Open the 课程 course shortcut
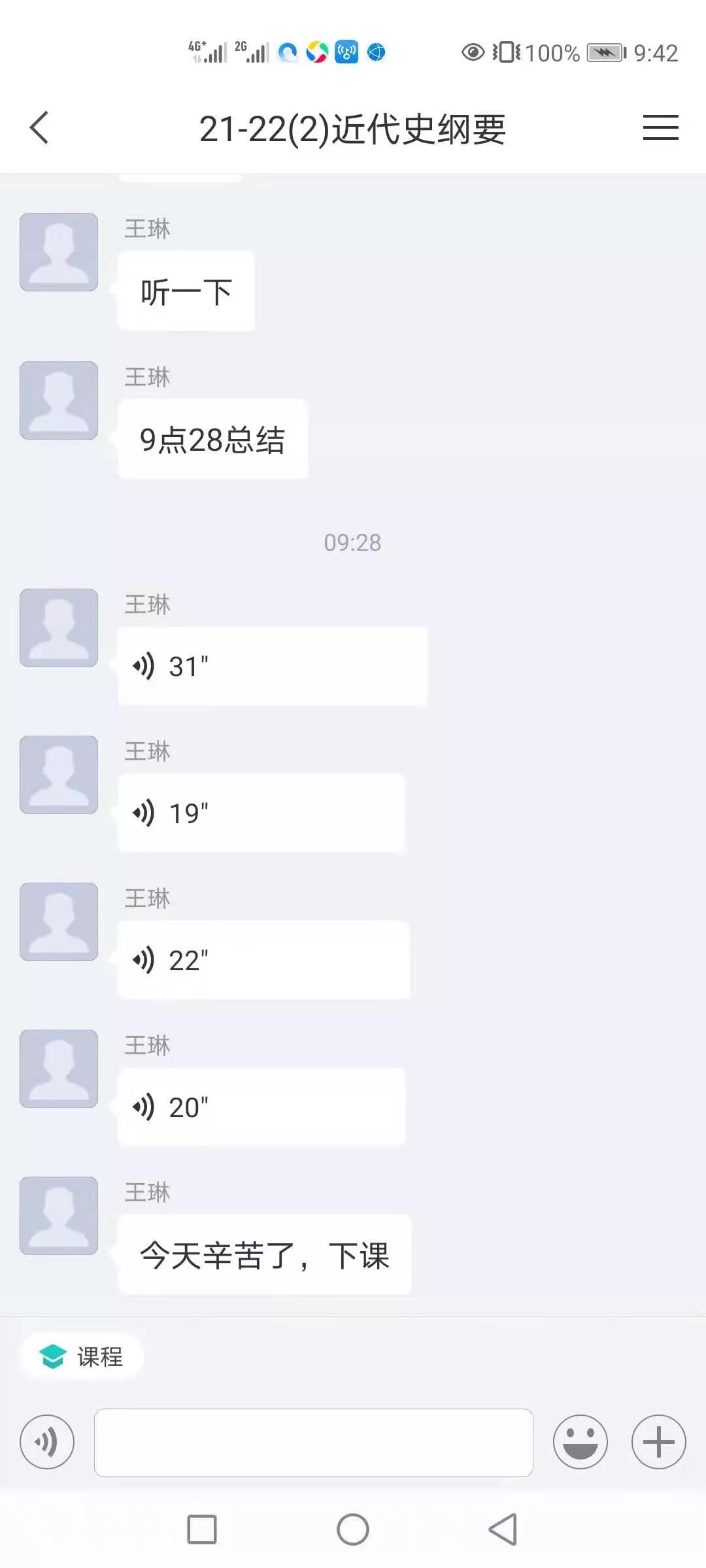This screenshot has width=706, height=1568. [82, 1357]
